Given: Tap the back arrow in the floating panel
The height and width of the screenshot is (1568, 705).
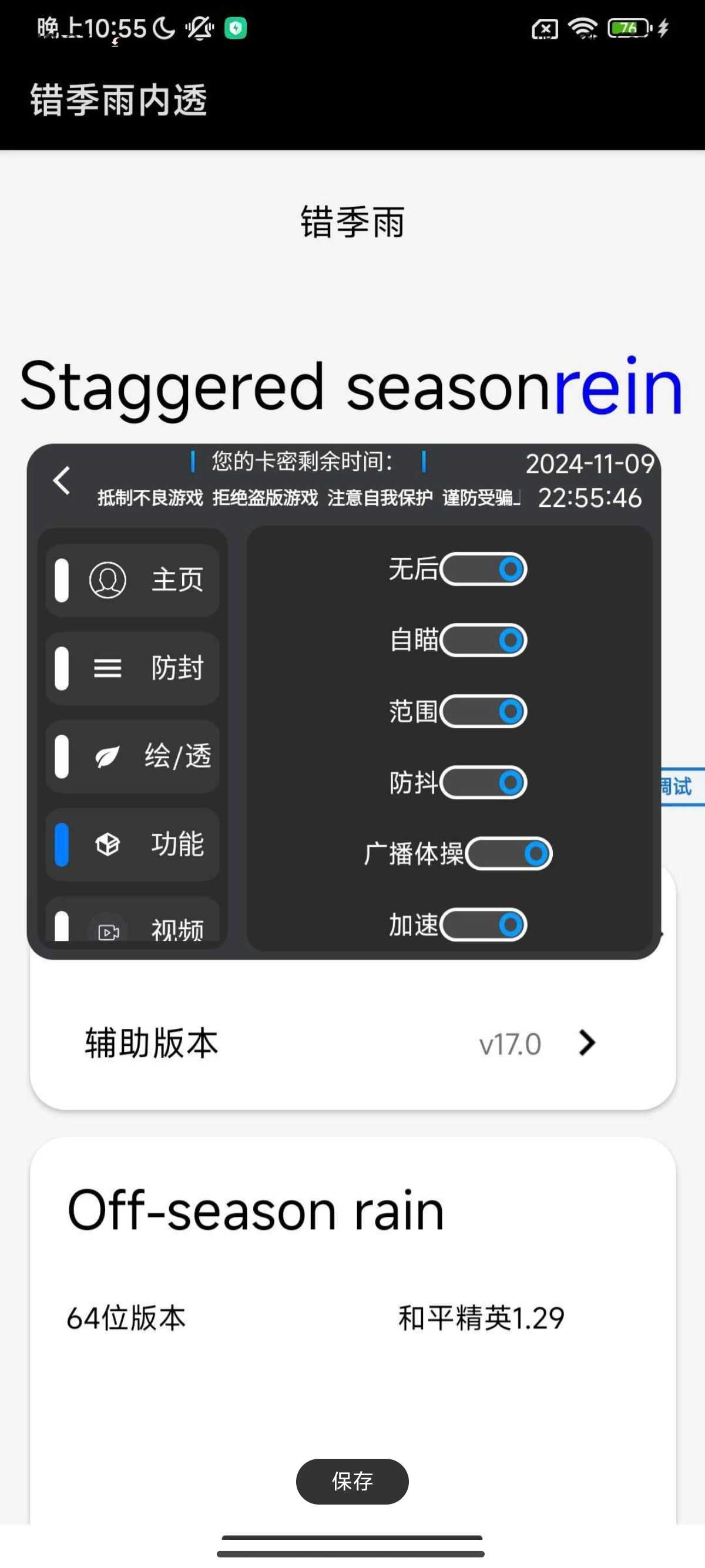Looking at the screenshot, I should (x=62, y=481).
